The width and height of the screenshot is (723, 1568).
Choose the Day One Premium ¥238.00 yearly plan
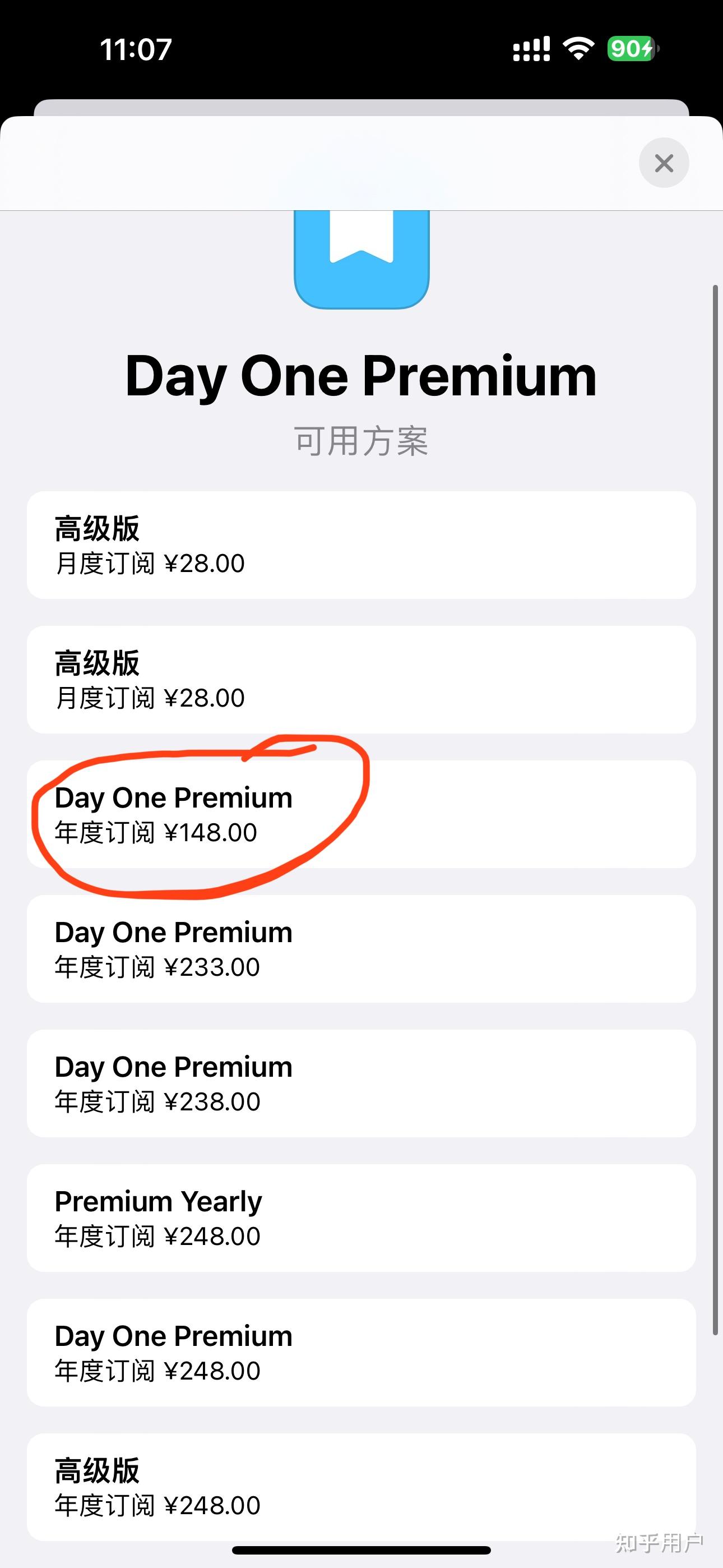coord(361,1083)
